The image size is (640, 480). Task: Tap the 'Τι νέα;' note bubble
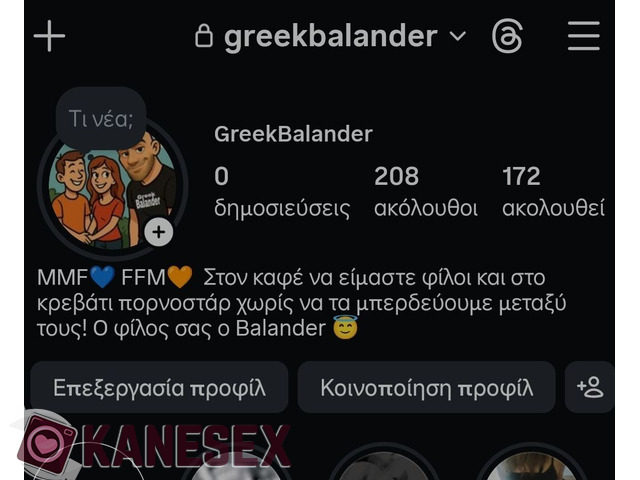101,119
